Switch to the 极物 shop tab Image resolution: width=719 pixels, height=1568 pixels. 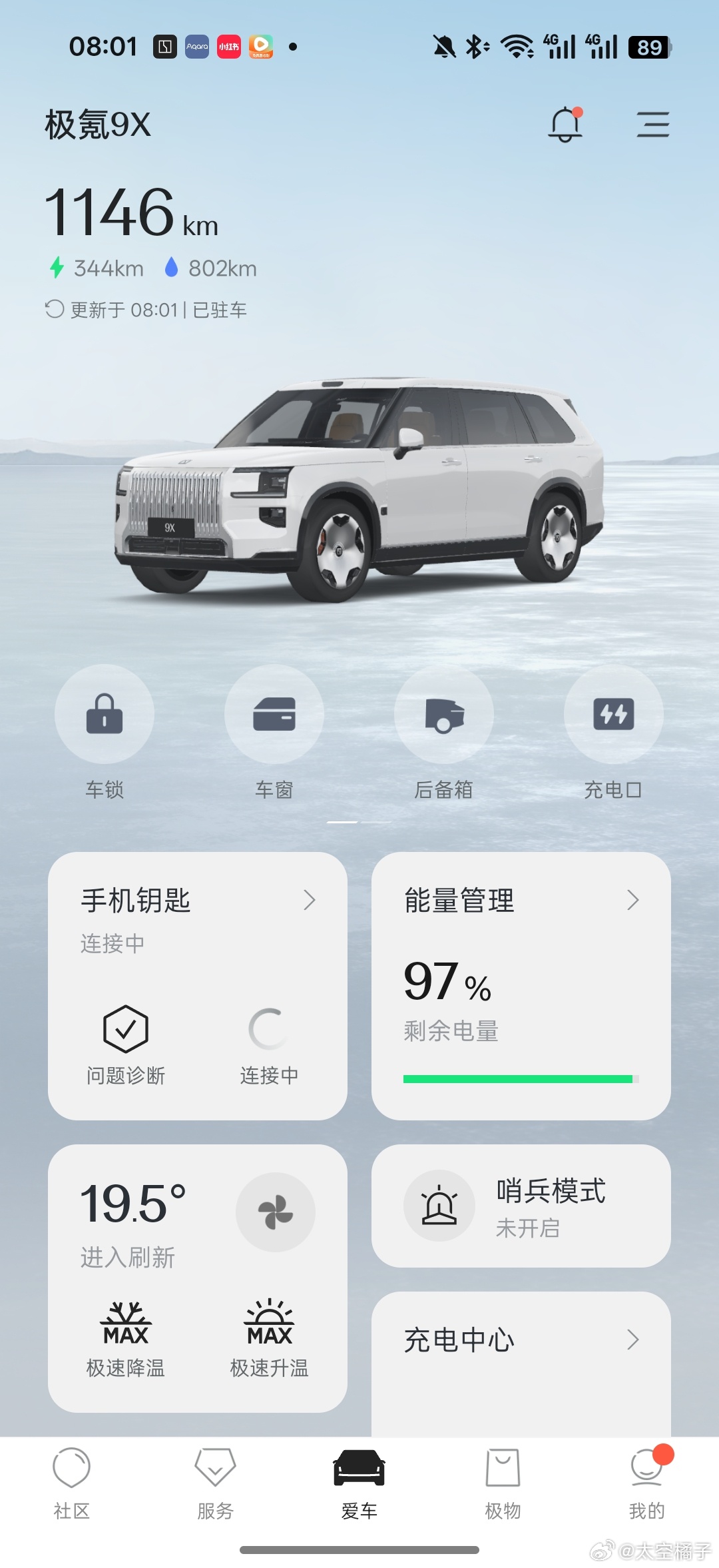[x=503, y=1485]
